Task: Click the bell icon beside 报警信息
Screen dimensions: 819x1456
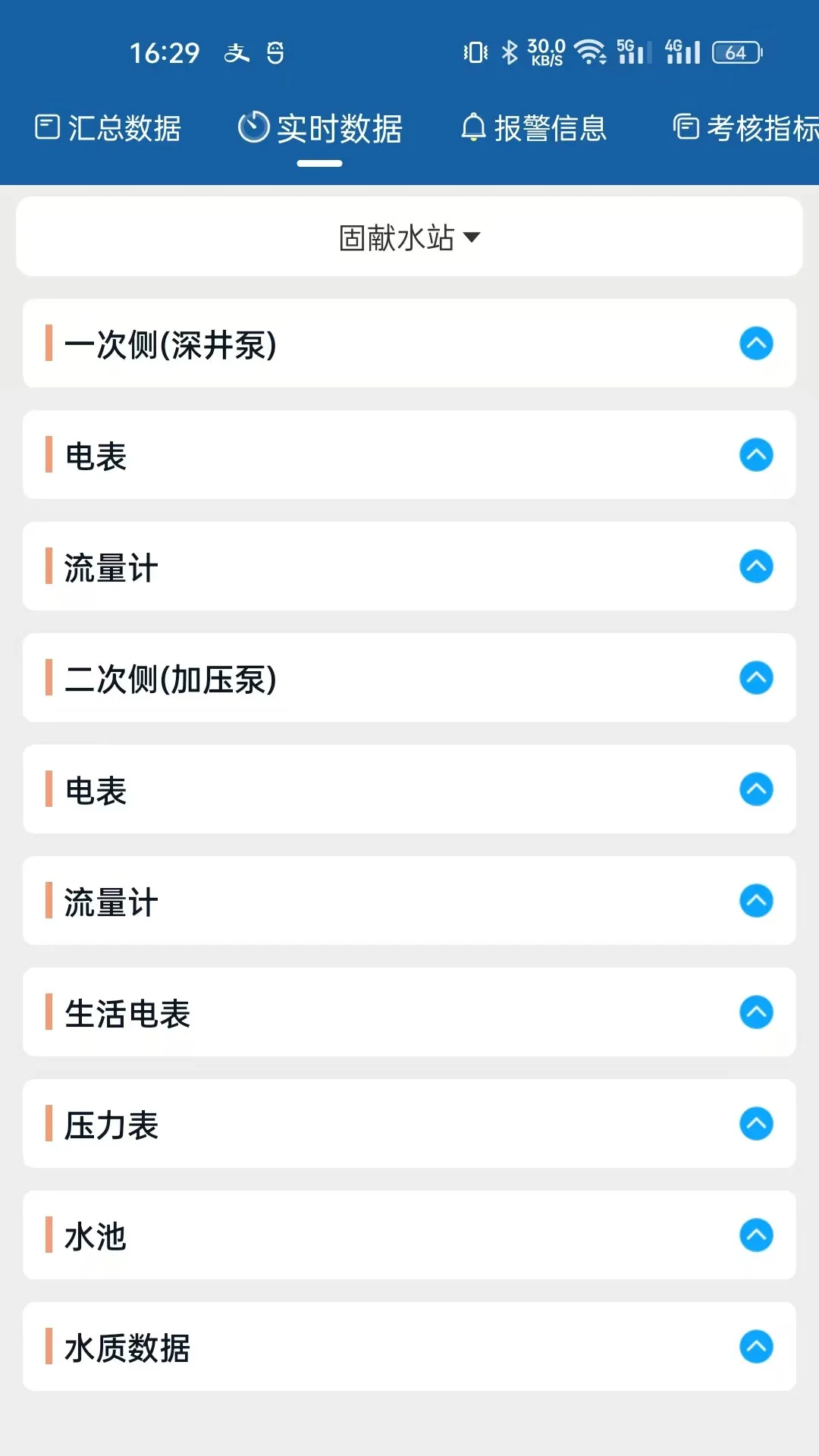Action: coord(474,128)
